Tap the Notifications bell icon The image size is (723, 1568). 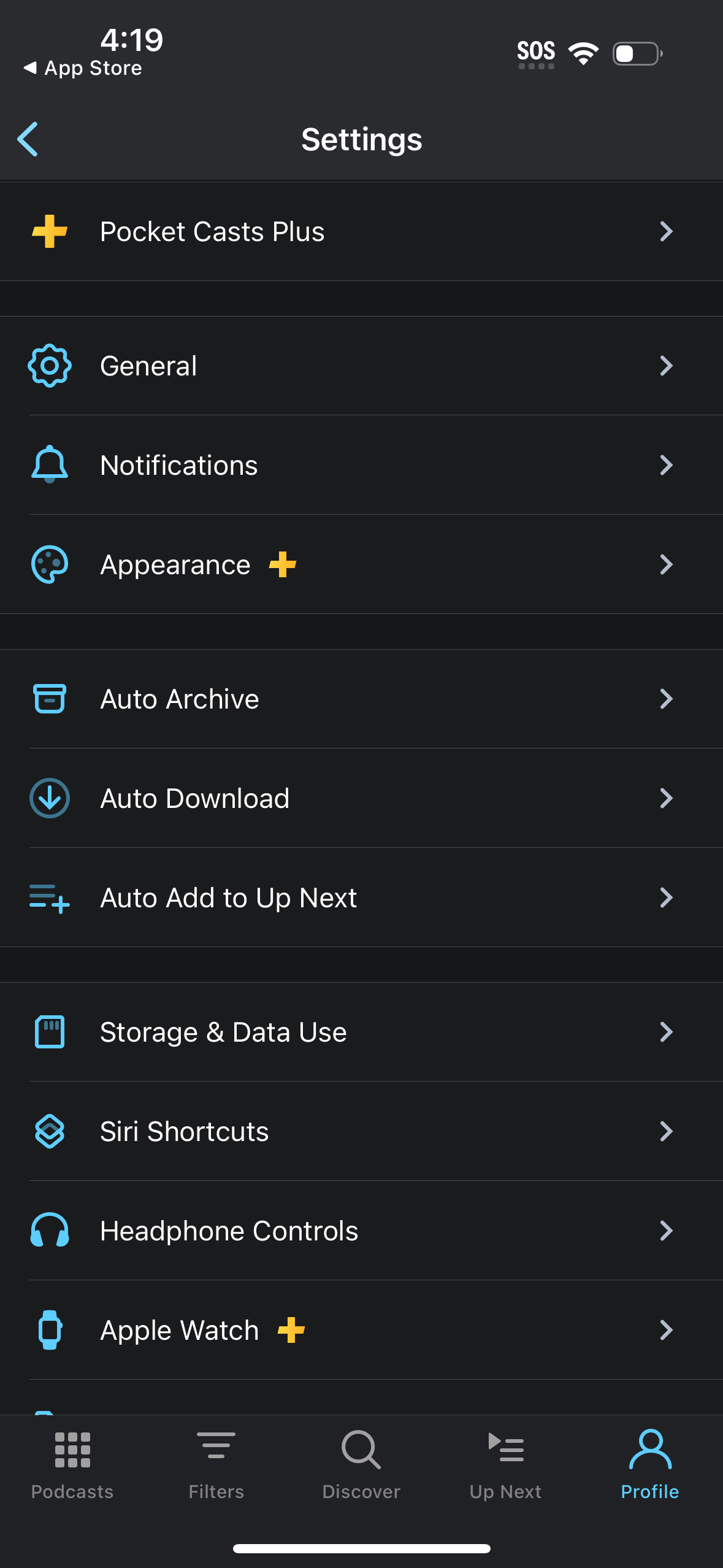point(50,464)
